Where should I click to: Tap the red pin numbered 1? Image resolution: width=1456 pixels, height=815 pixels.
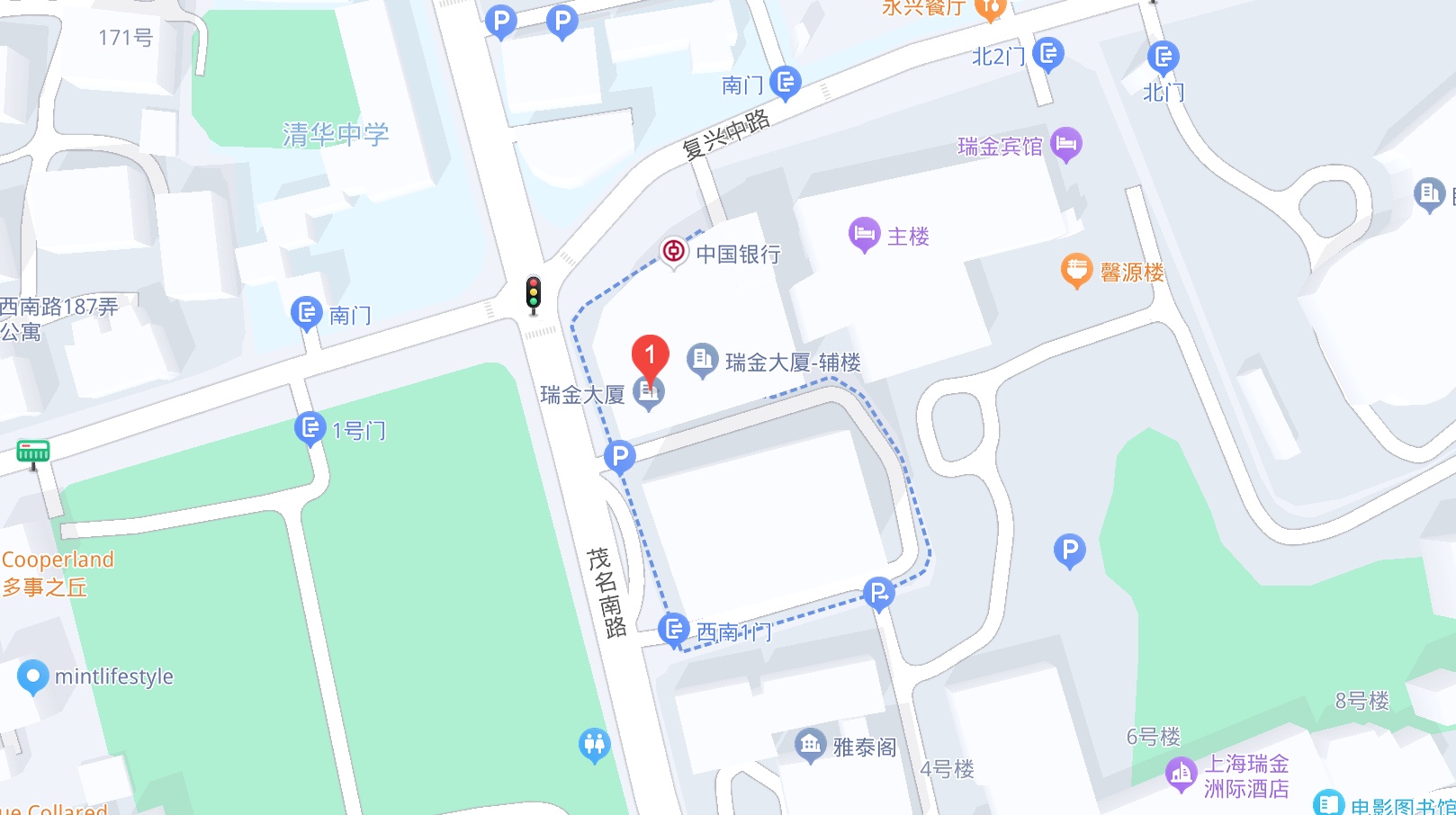pos(650,356)
